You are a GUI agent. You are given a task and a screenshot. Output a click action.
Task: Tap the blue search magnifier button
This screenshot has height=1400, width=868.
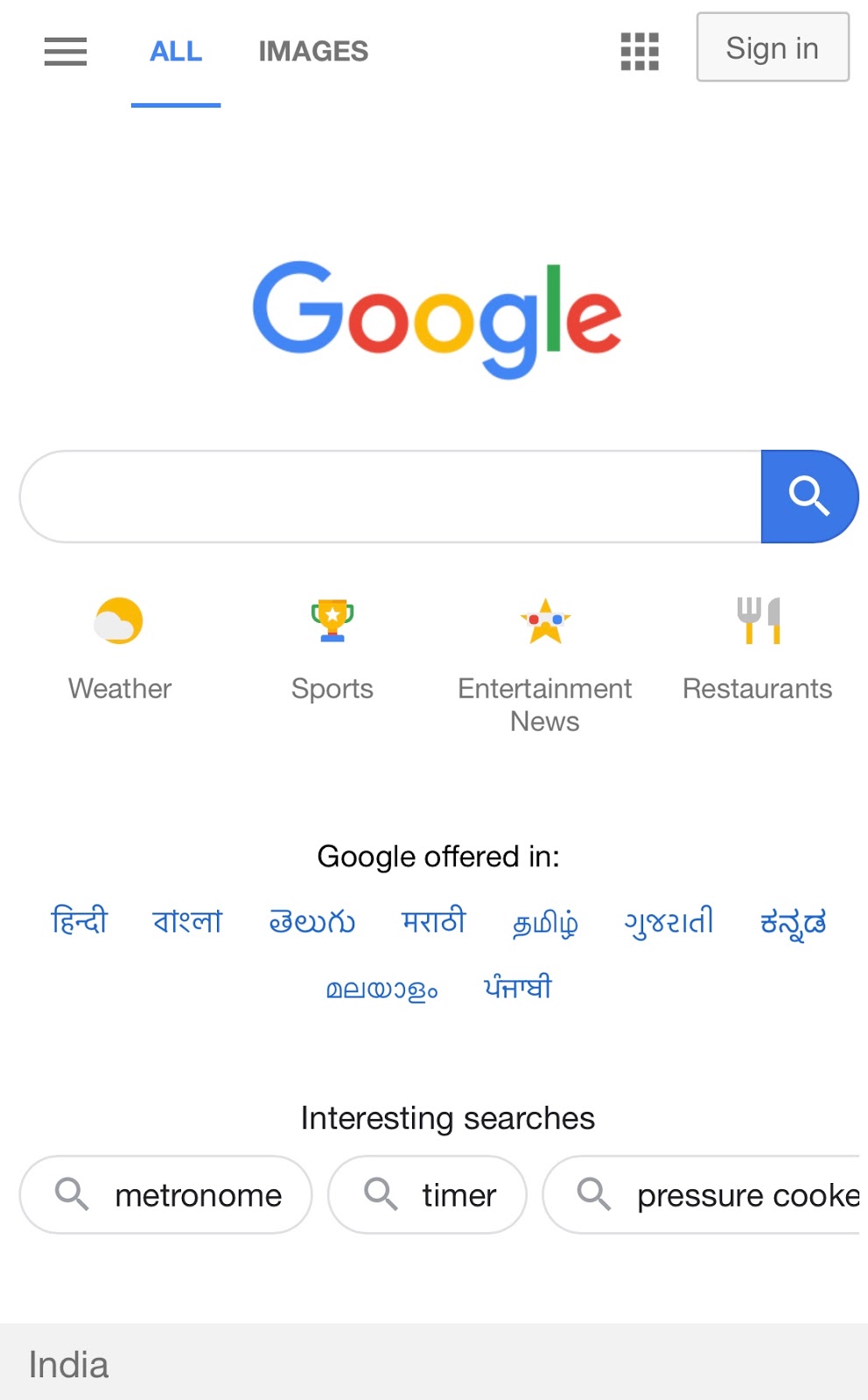(x=809, y=496)
